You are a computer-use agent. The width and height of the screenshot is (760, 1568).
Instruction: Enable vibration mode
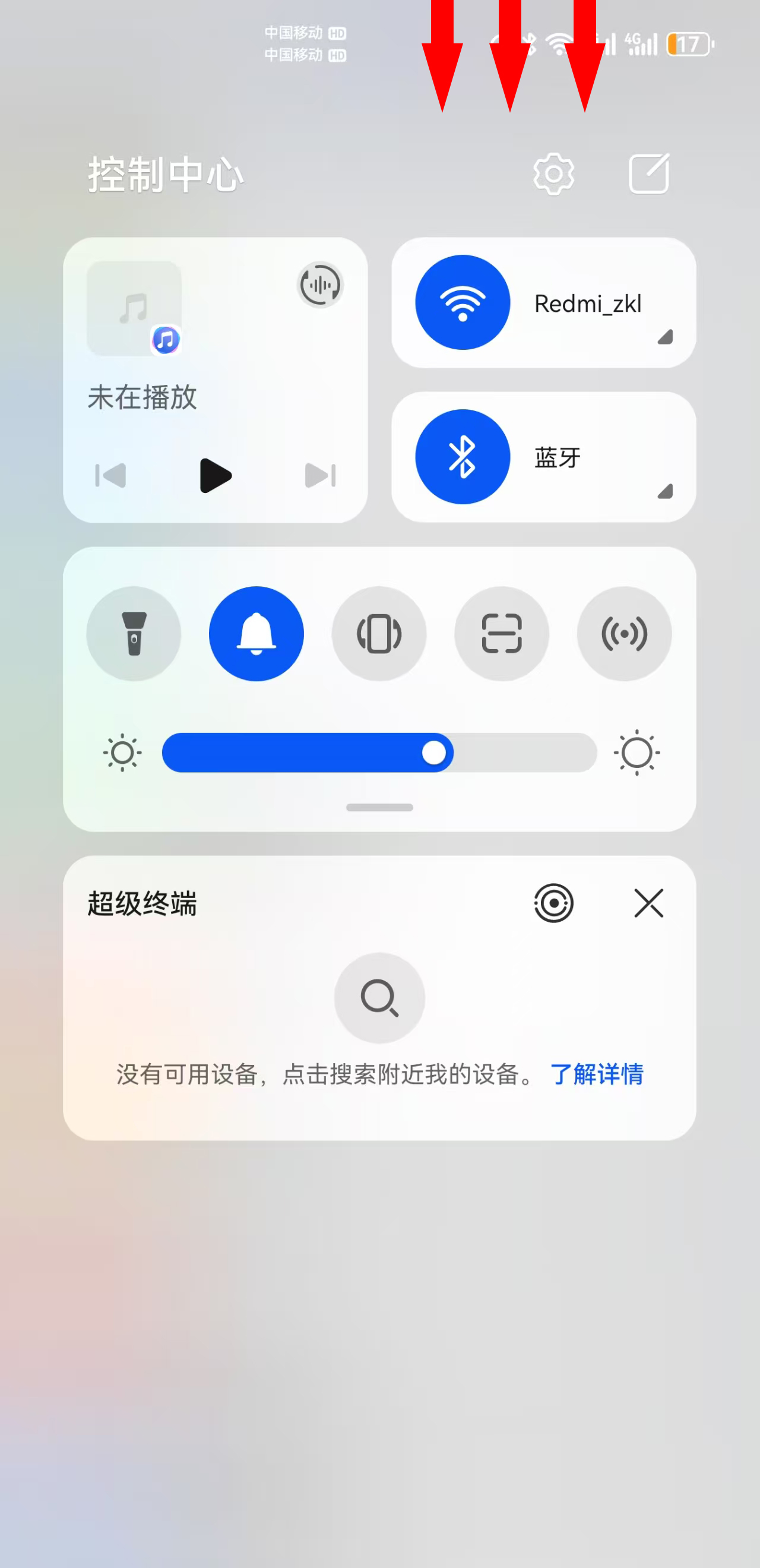(x=379, y=634)
